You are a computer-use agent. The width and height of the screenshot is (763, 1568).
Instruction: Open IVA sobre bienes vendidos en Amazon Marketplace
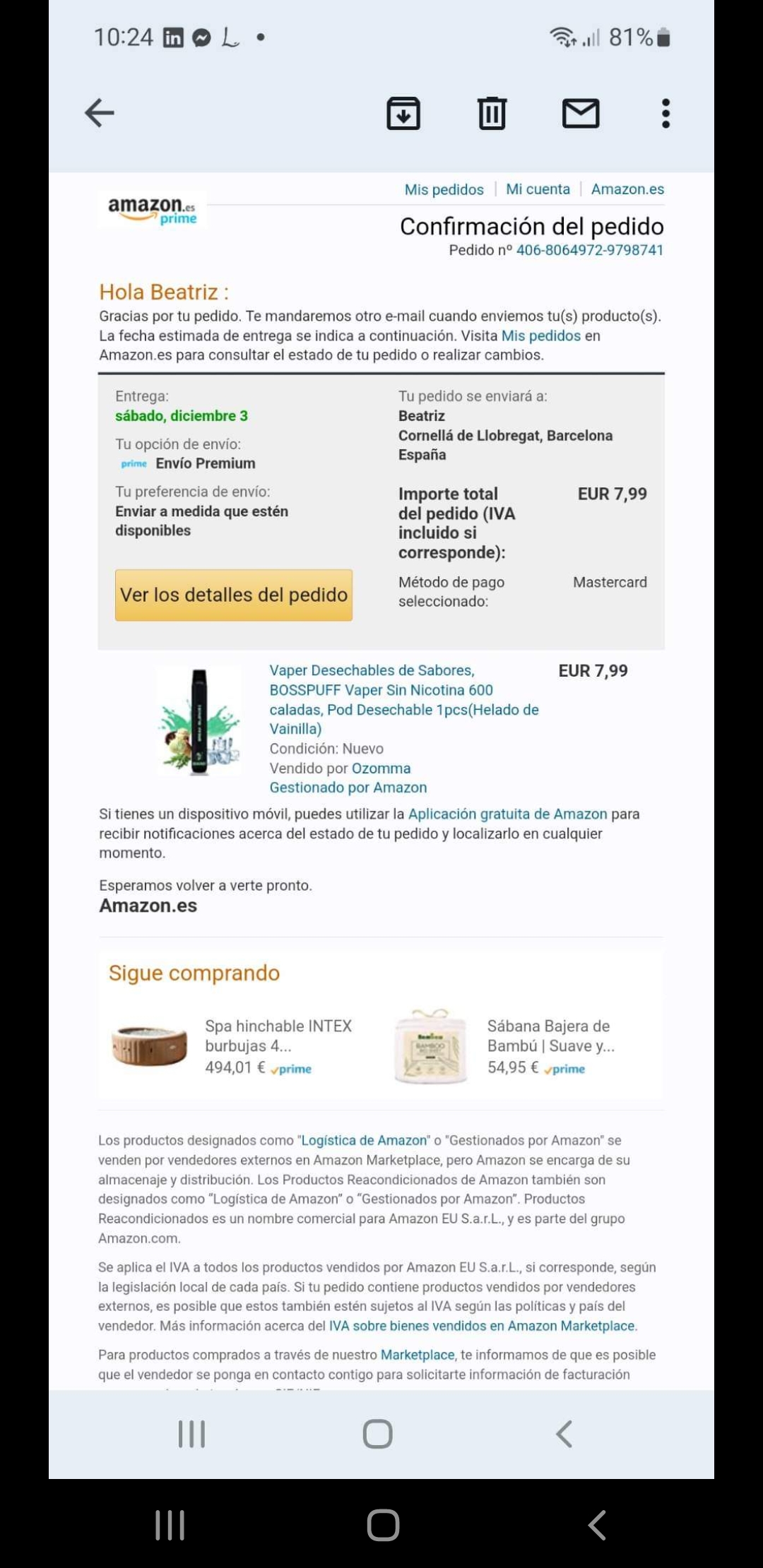(x=482, y=1326)
